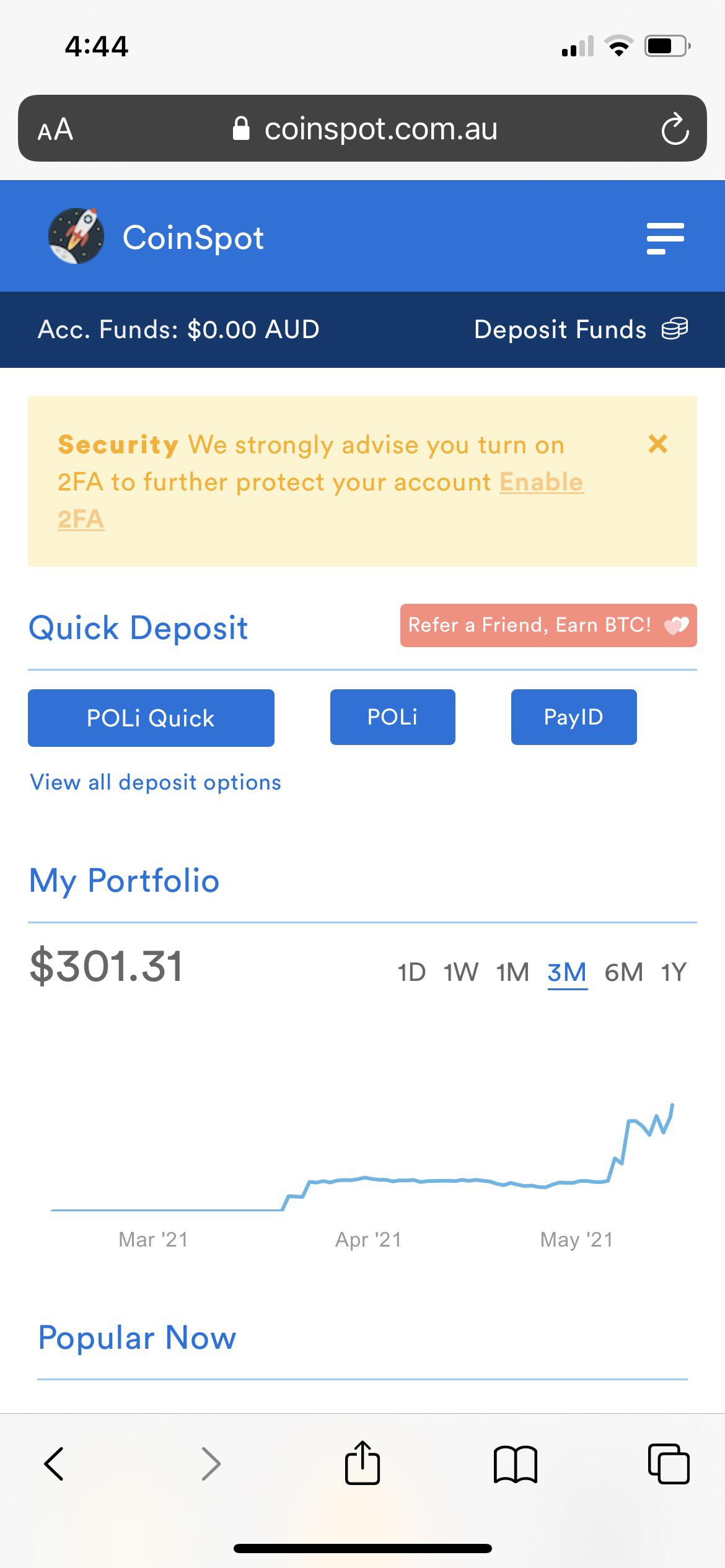Show open Safari tabs
This screenshot has width=725, height=1568.
coord(669,1464)
